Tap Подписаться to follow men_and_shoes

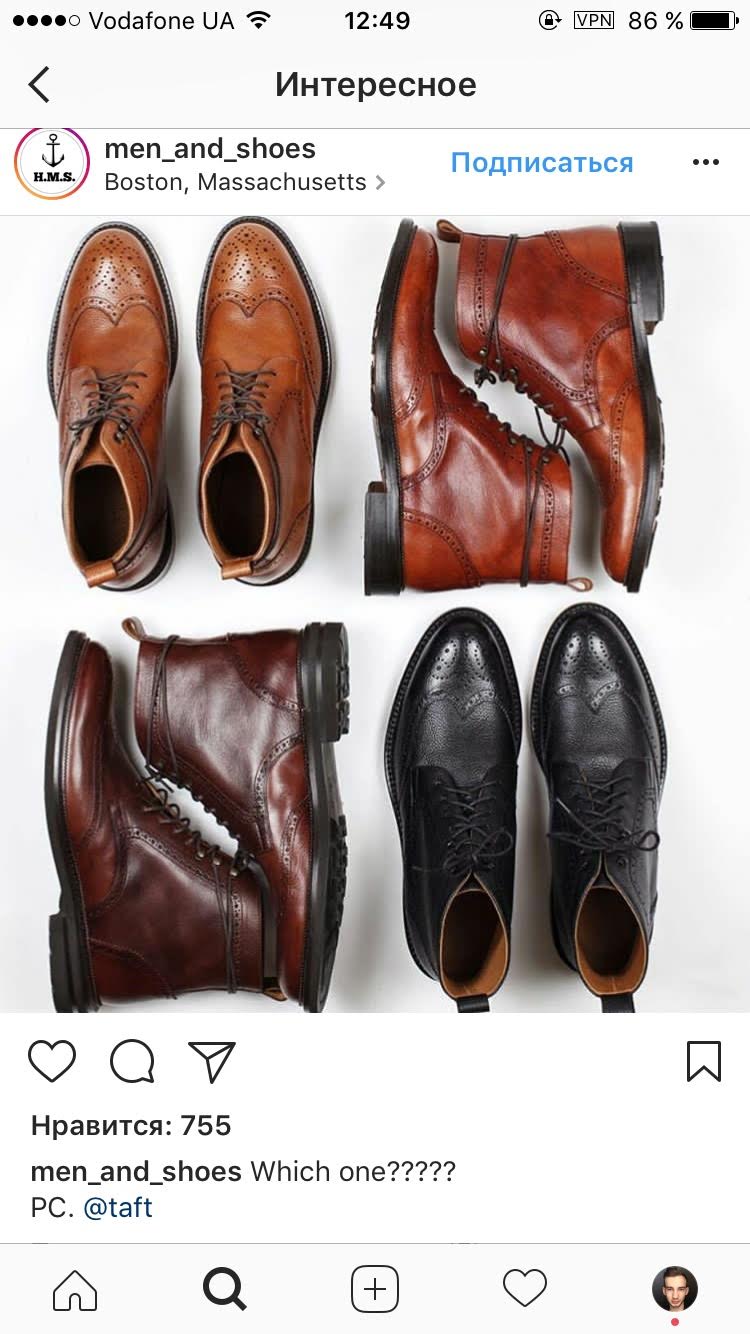click(x=541, y=163)
